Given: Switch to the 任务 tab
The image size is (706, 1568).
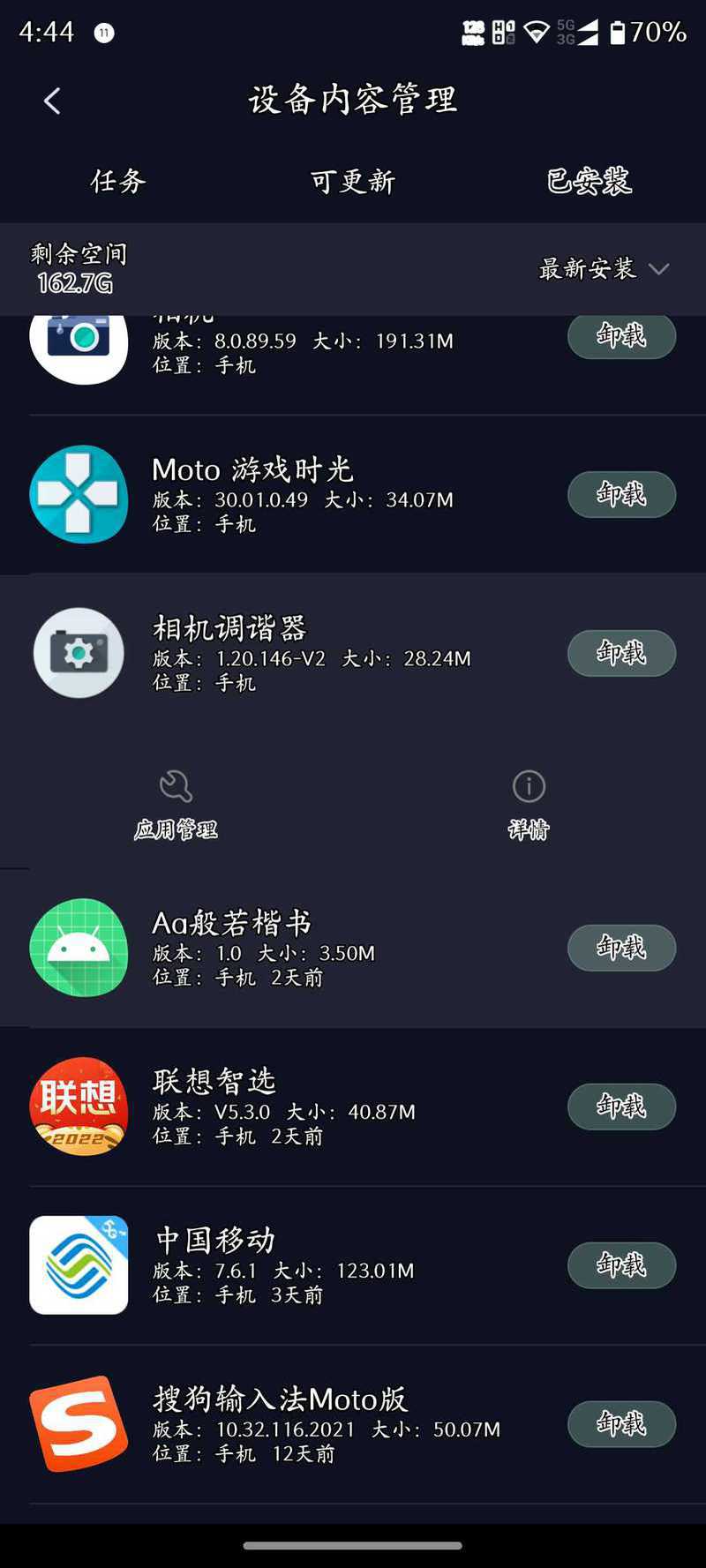Looking at the screenshot, I should point(117,181).
